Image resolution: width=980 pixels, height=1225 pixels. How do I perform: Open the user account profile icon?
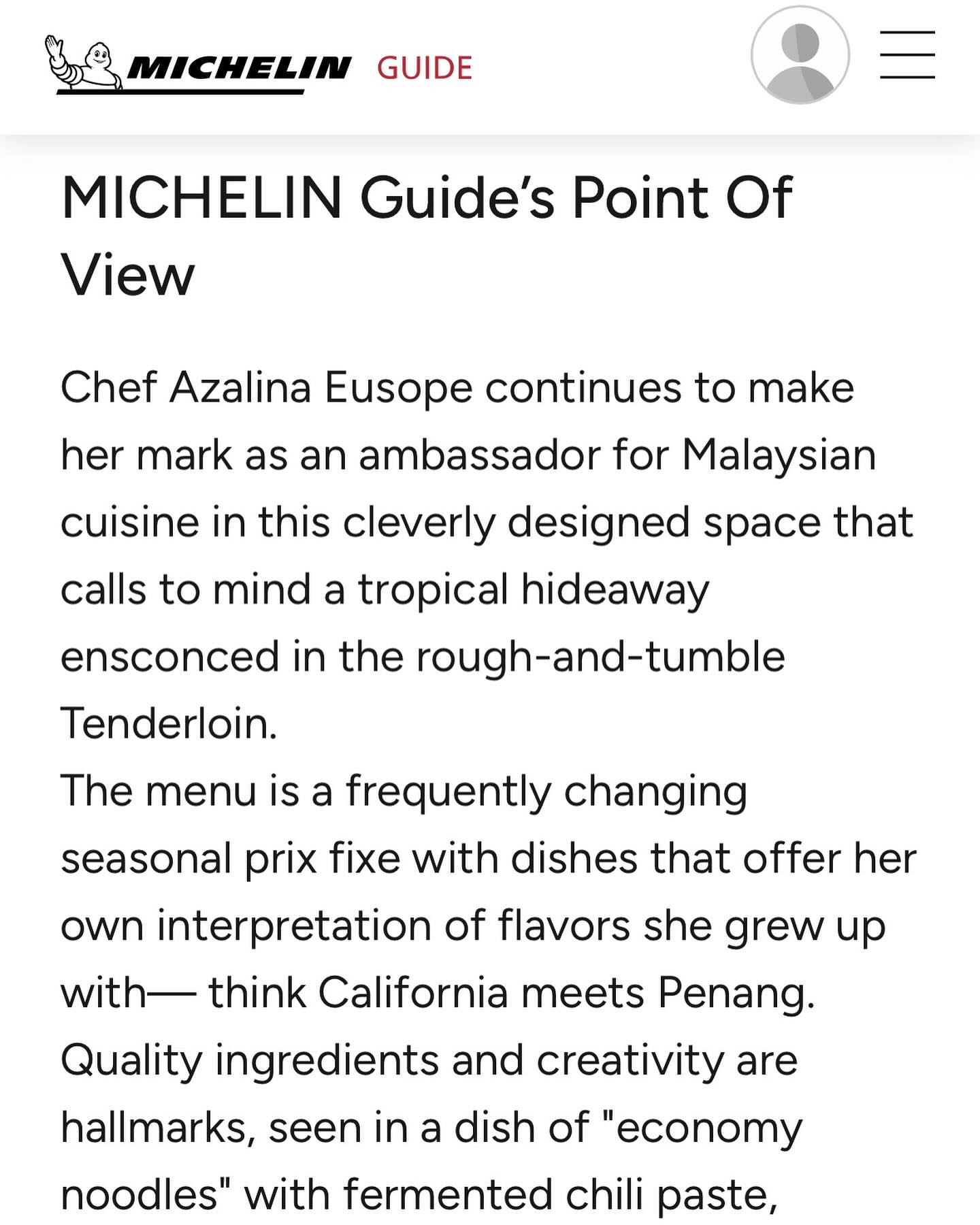coord(800,55)
